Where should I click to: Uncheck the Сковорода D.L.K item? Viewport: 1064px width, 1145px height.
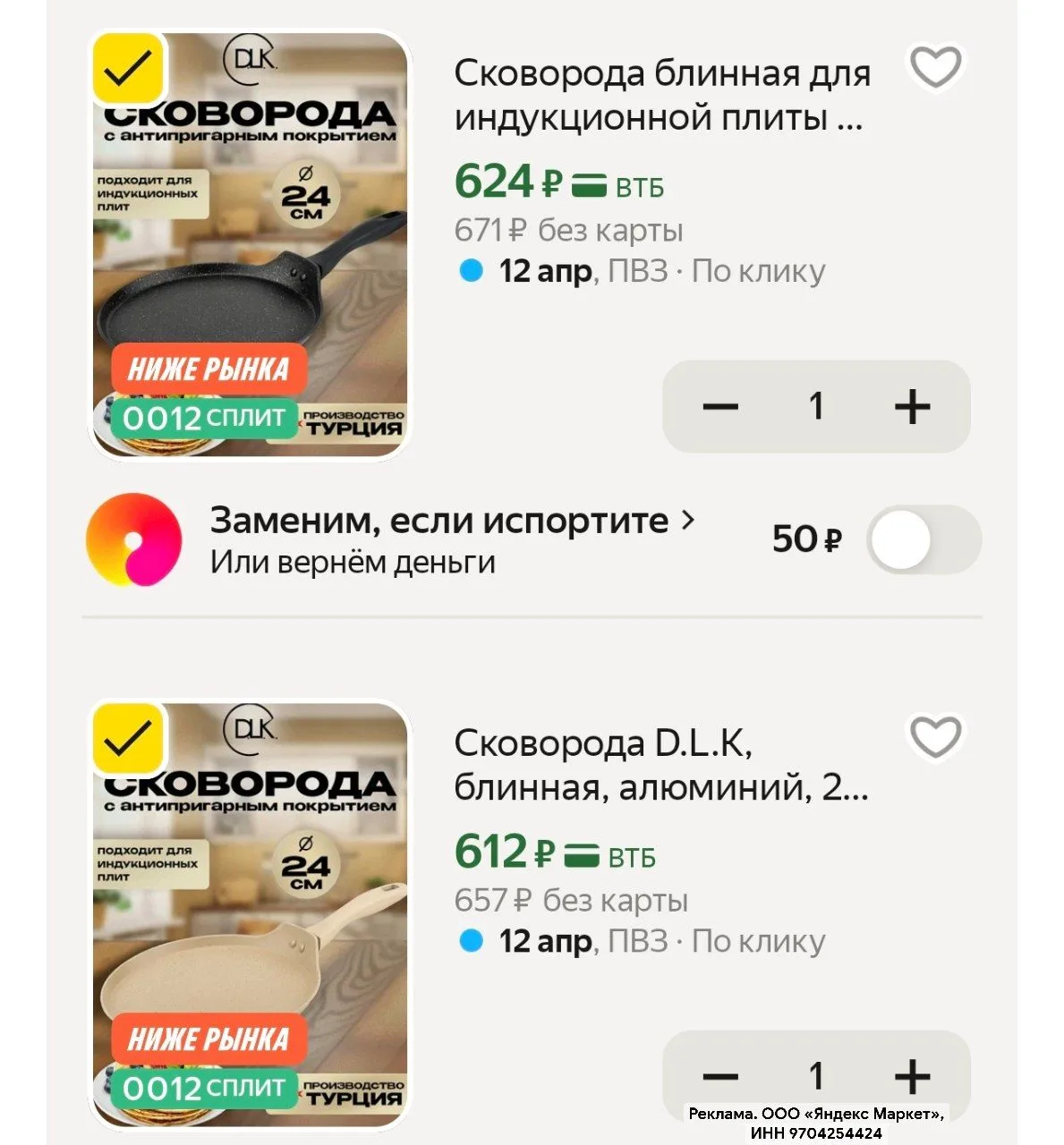pos(128,739)
